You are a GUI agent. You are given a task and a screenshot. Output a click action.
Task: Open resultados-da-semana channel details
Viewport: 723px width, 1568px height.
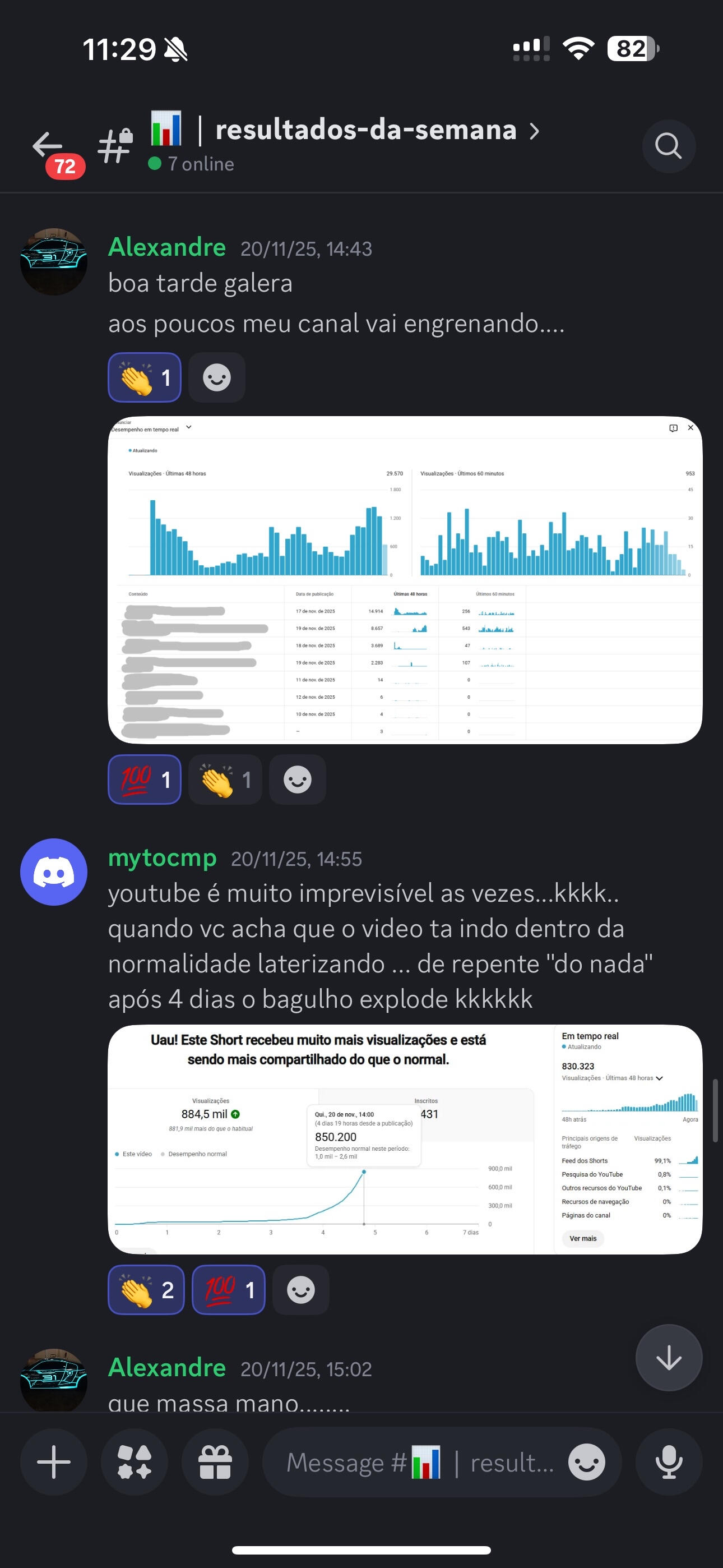366,131
